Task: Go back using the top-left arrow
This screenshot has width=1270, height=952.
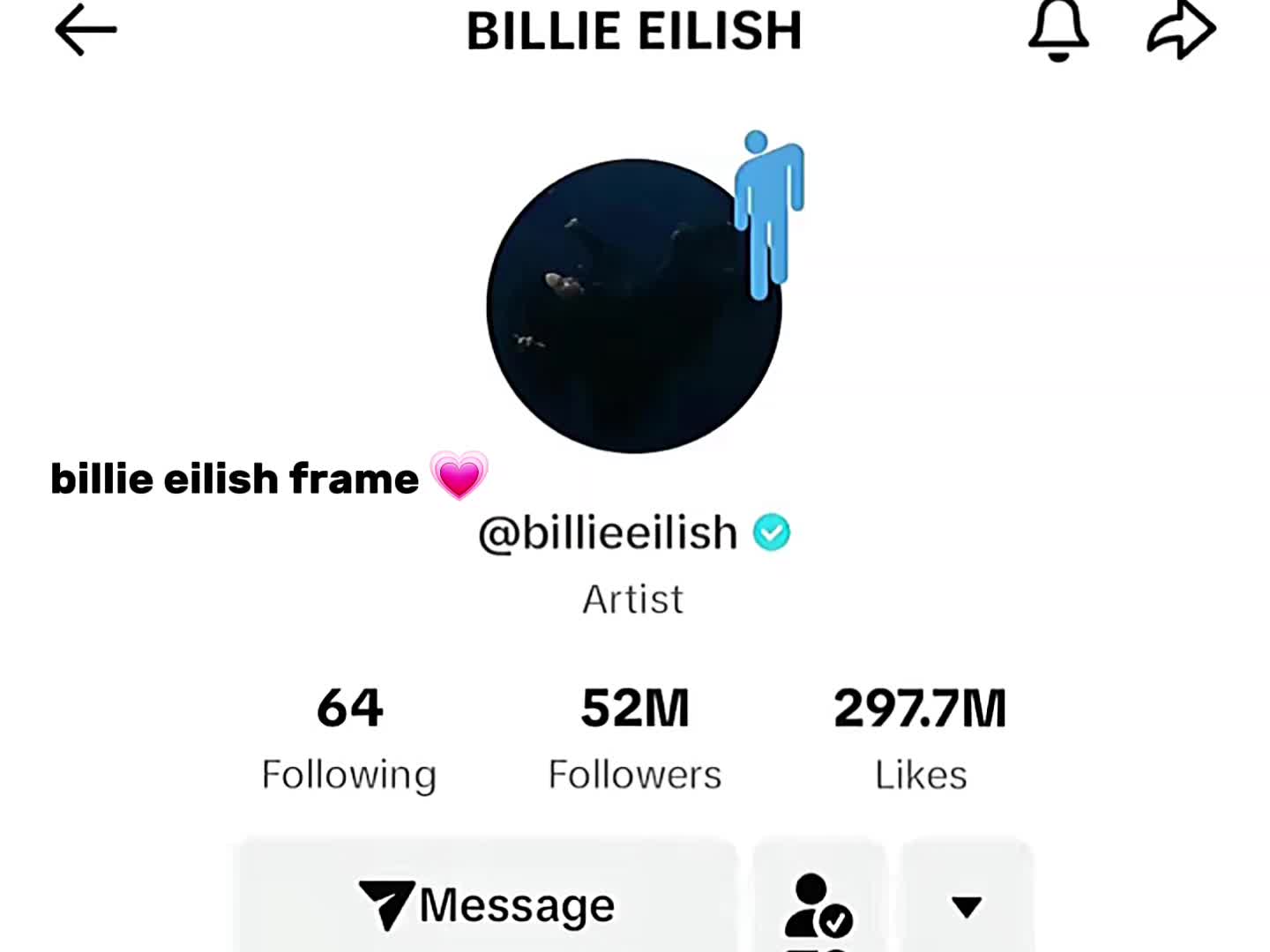Action: [x=86, y=31]
